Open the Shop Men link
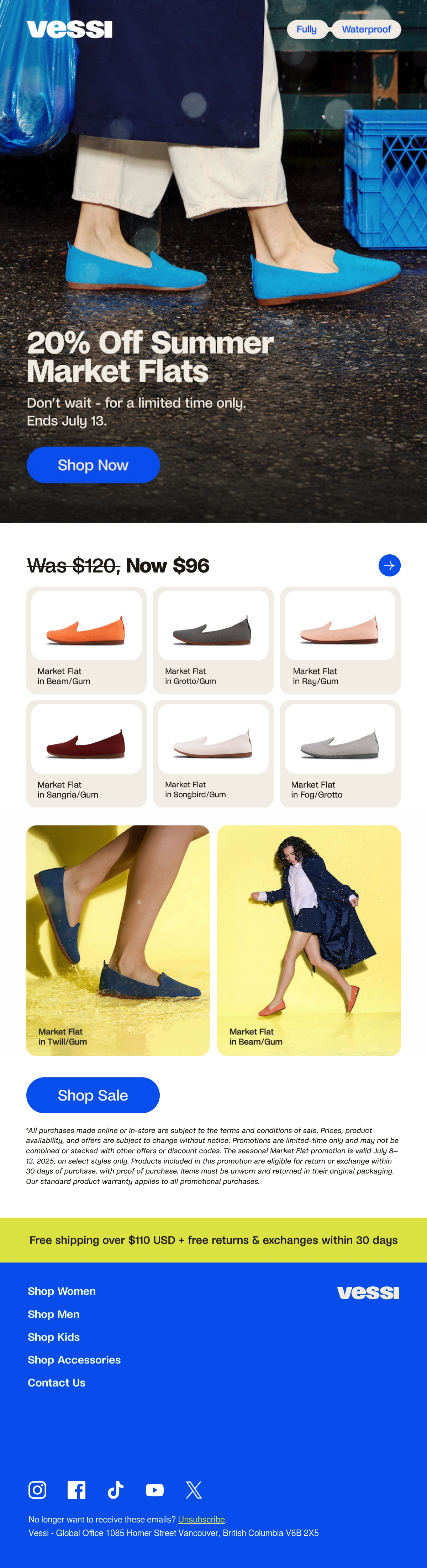 53,1314
